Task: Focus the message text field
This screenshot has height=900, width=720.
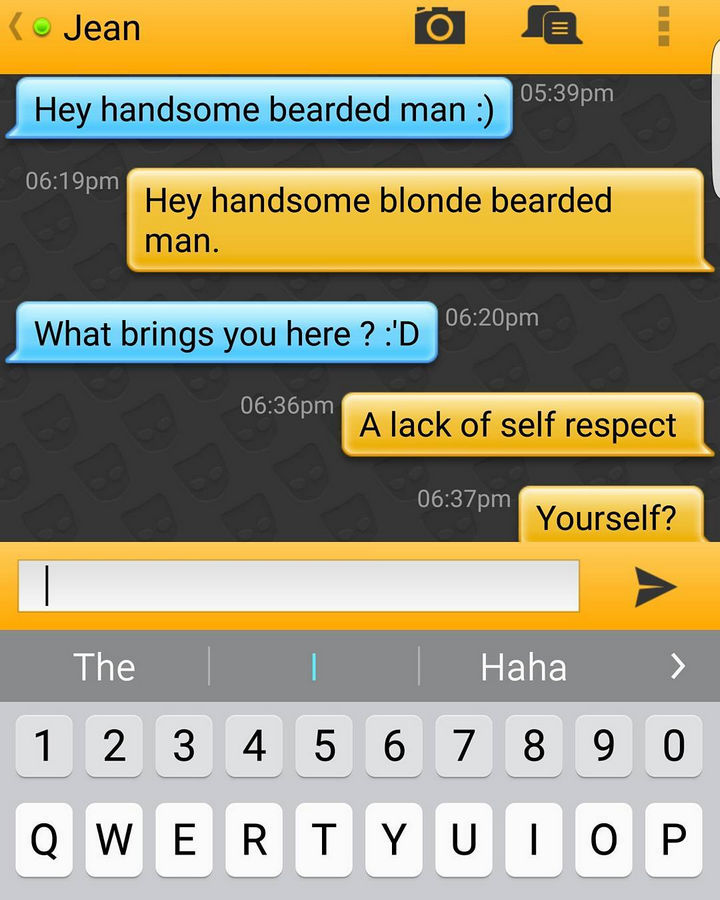Action: [298, 586]
